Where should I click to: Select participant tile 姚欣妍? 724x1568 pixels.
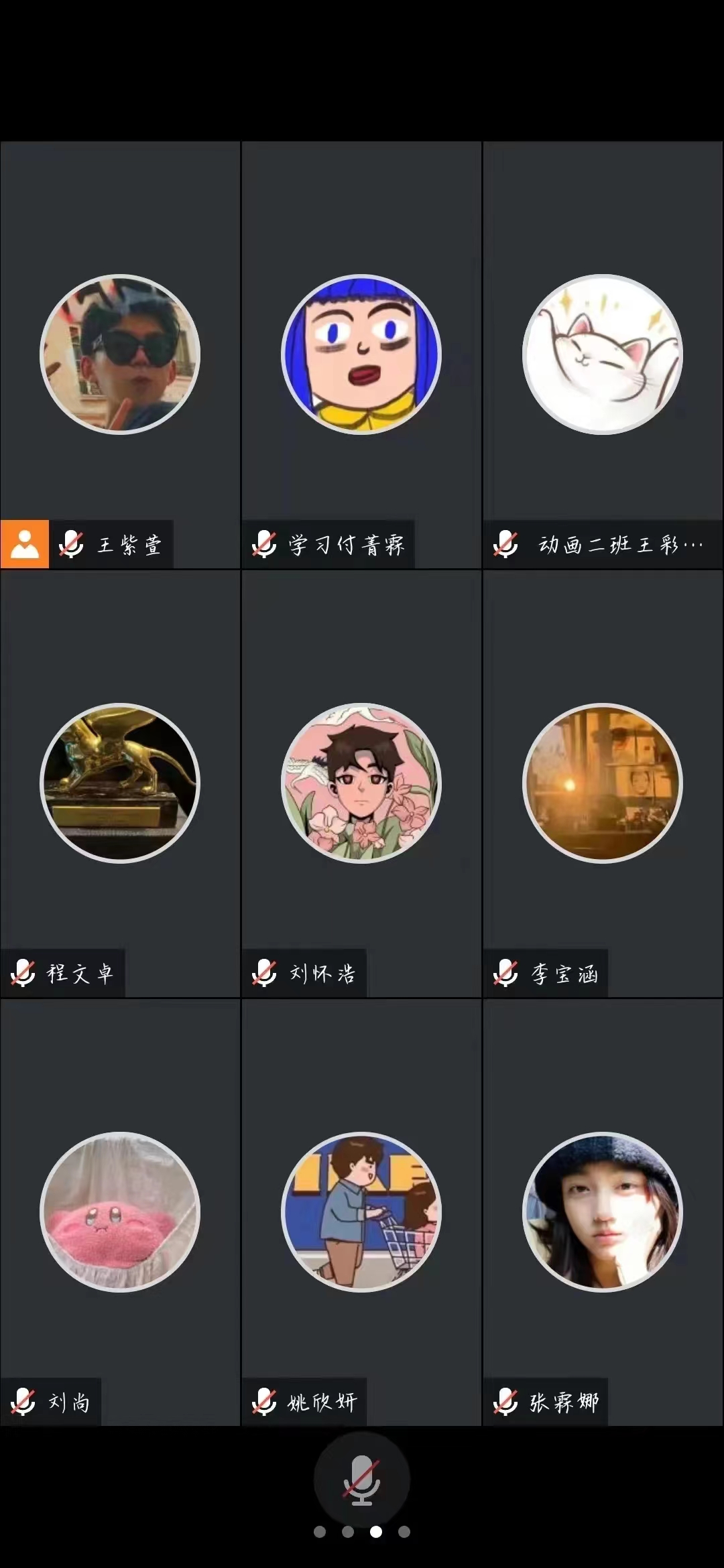[361, 1212]
